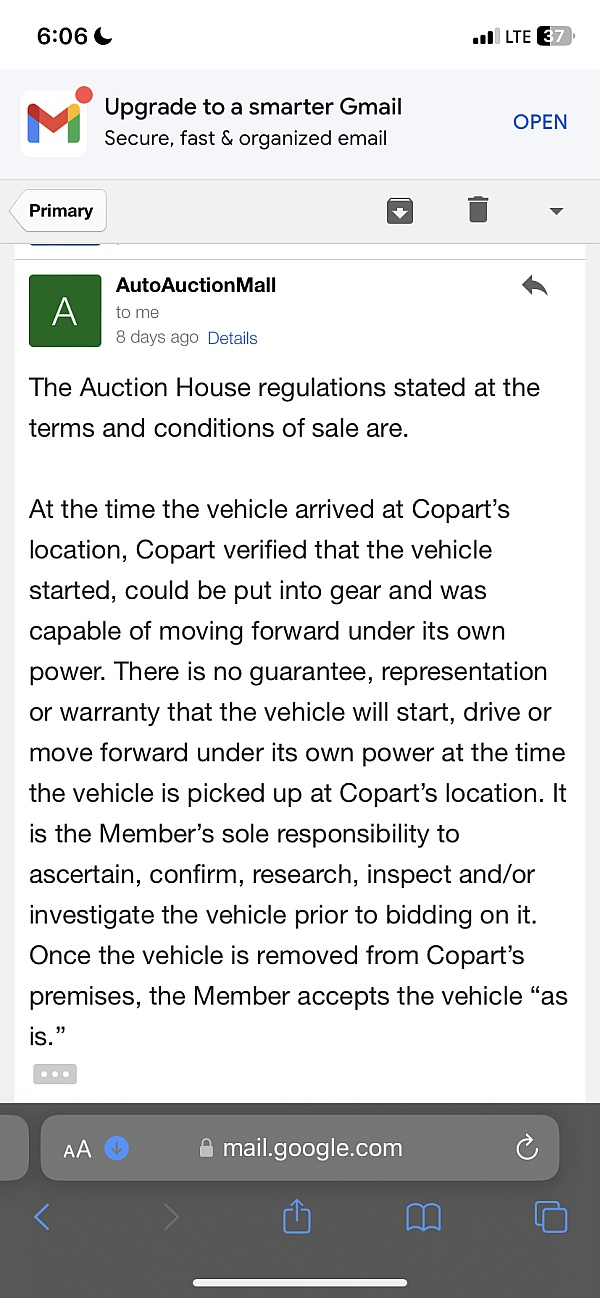The image size is (600, 1298).
Task: Reply to AutoAuctionMall with the arrow icon
Action: pyautogui.click(x=535, y=286)
